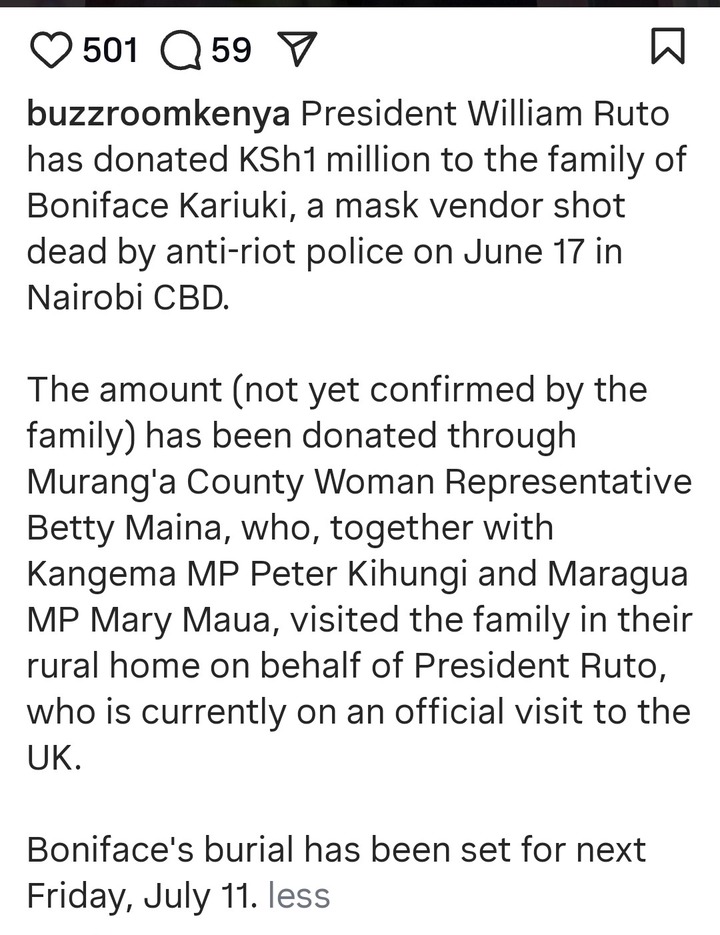Open comments on this post
This screenshot has height=935, width=720.
[180, 49]
